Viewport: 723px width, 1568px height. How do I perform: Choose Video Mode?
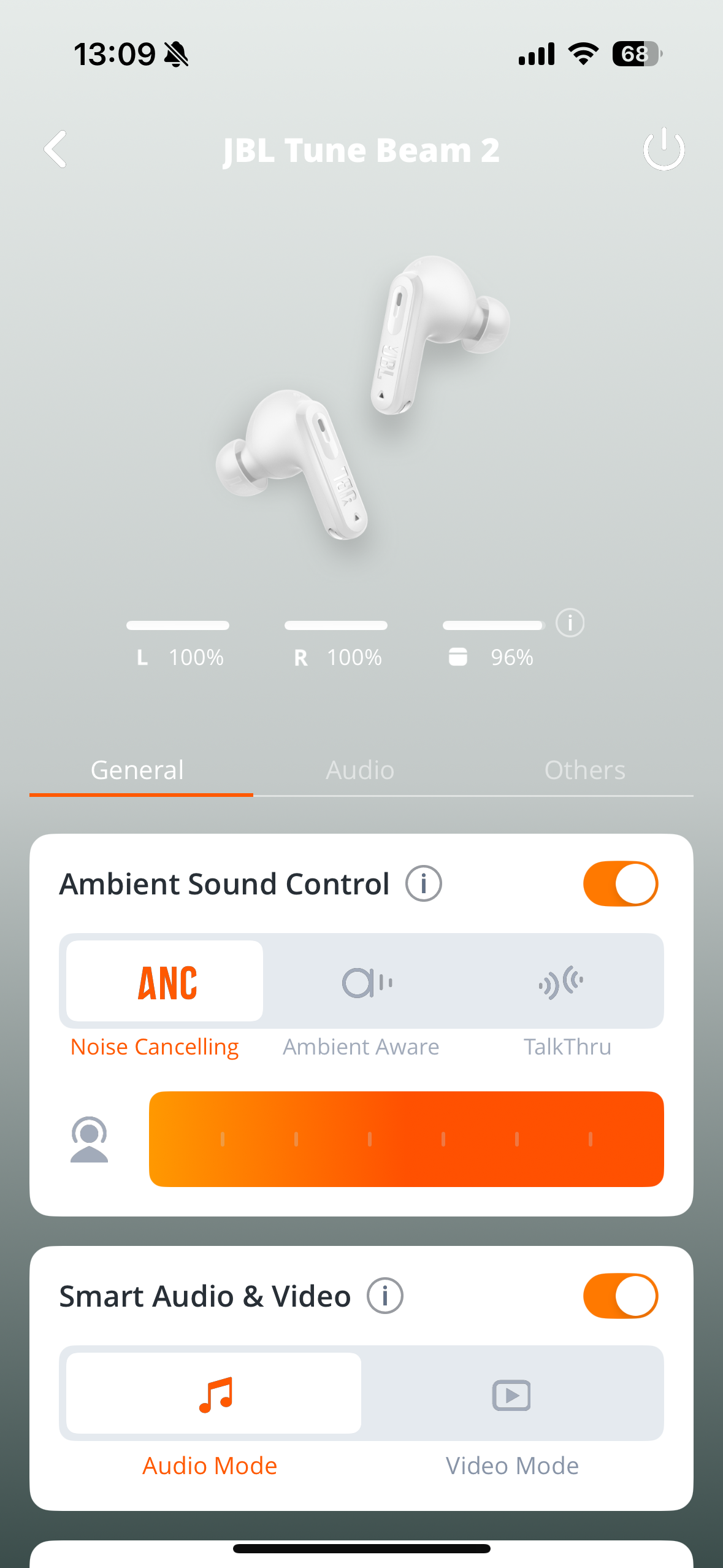(511, 1395)
